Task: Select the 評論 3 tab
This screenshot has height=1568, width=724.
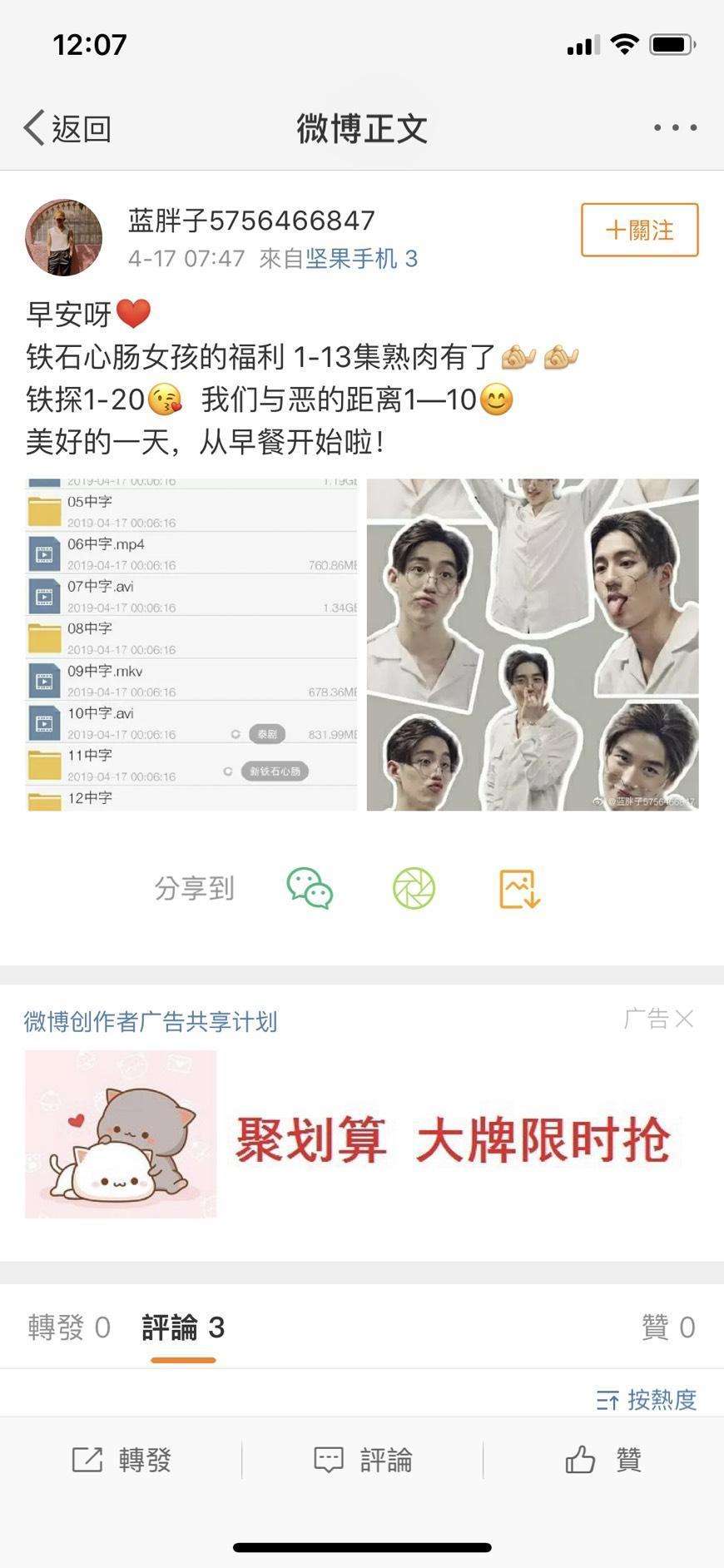Action: (x=183, y=1327)
